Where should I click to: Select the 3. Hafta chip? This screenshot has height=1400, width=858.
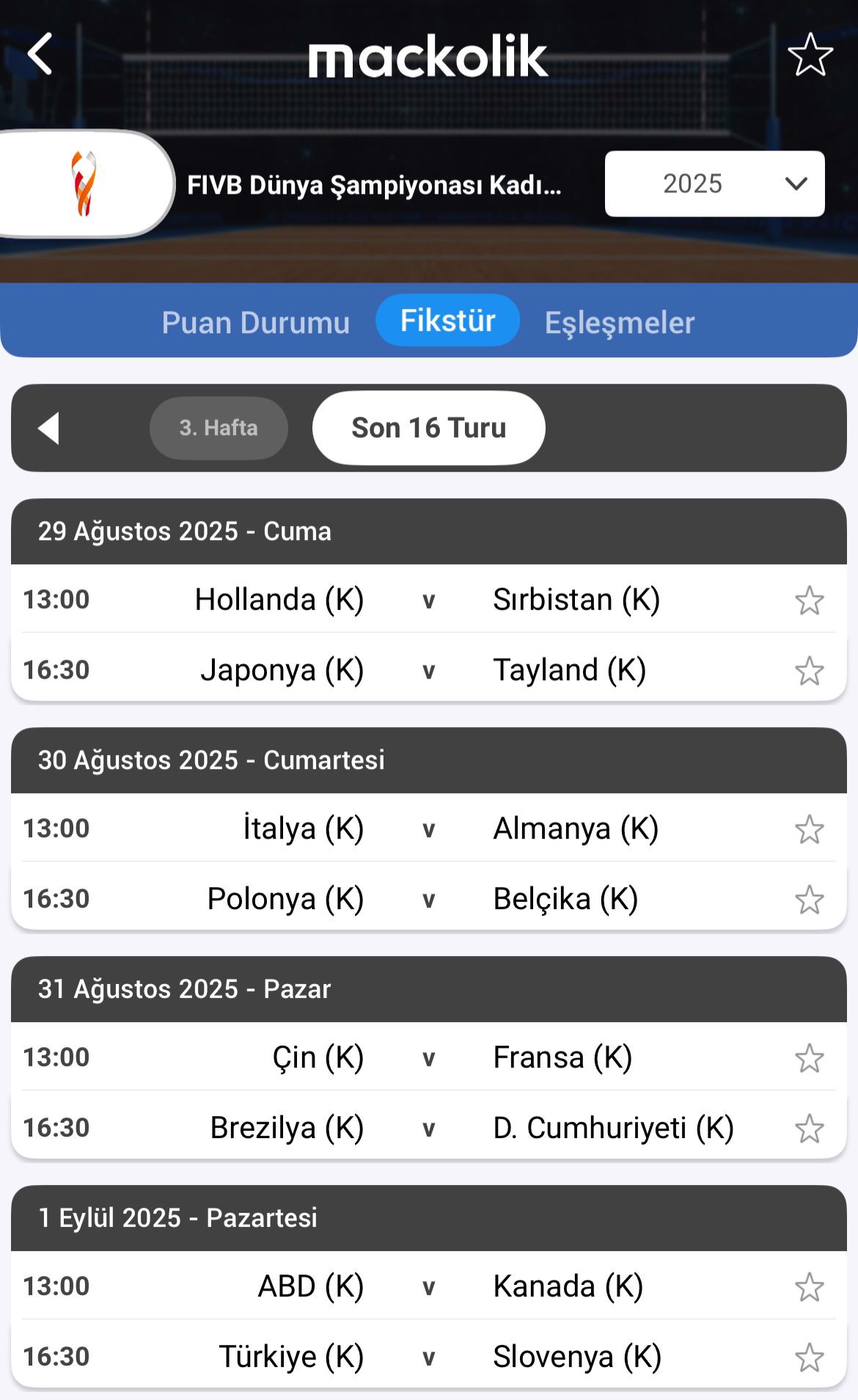(219, 428)
